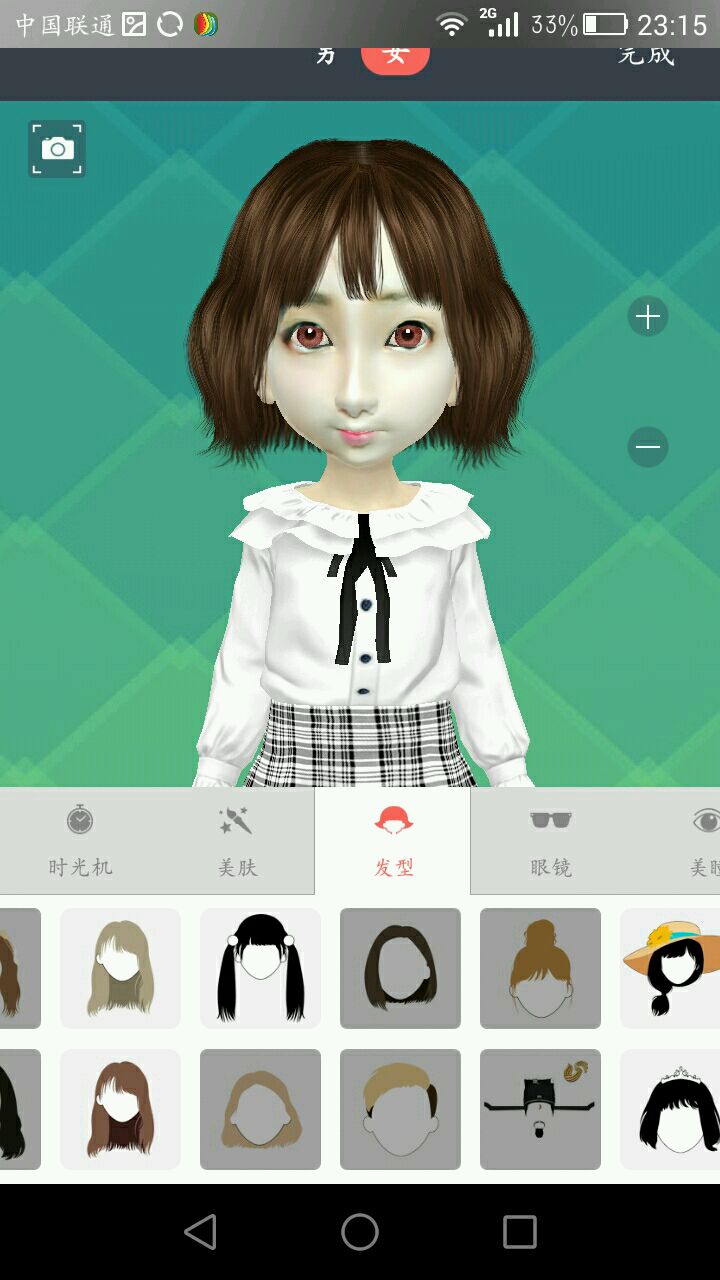Image resolution: width=720 pixels, height=1280 pixels.
Task: Switch to the 时光机 tab
Action: click(80, 841)
